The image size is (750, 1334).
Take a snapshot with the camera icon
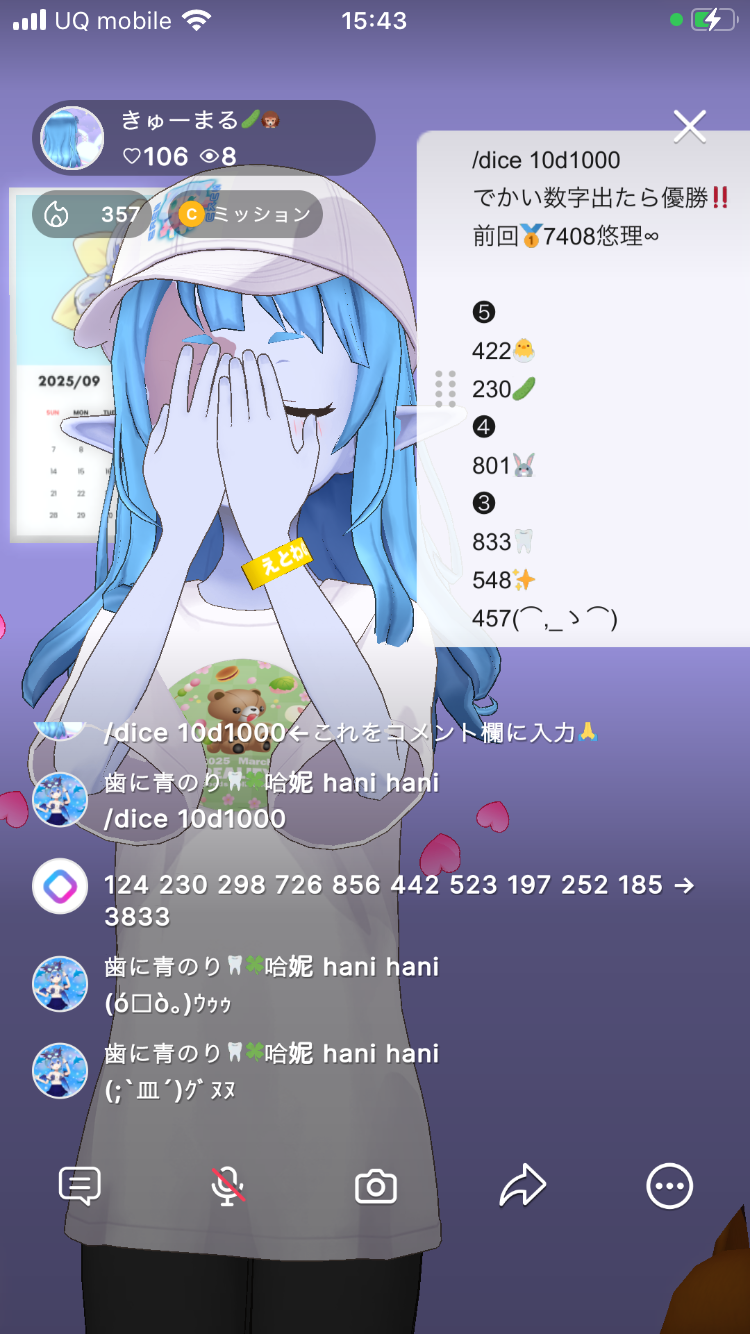376,1187
